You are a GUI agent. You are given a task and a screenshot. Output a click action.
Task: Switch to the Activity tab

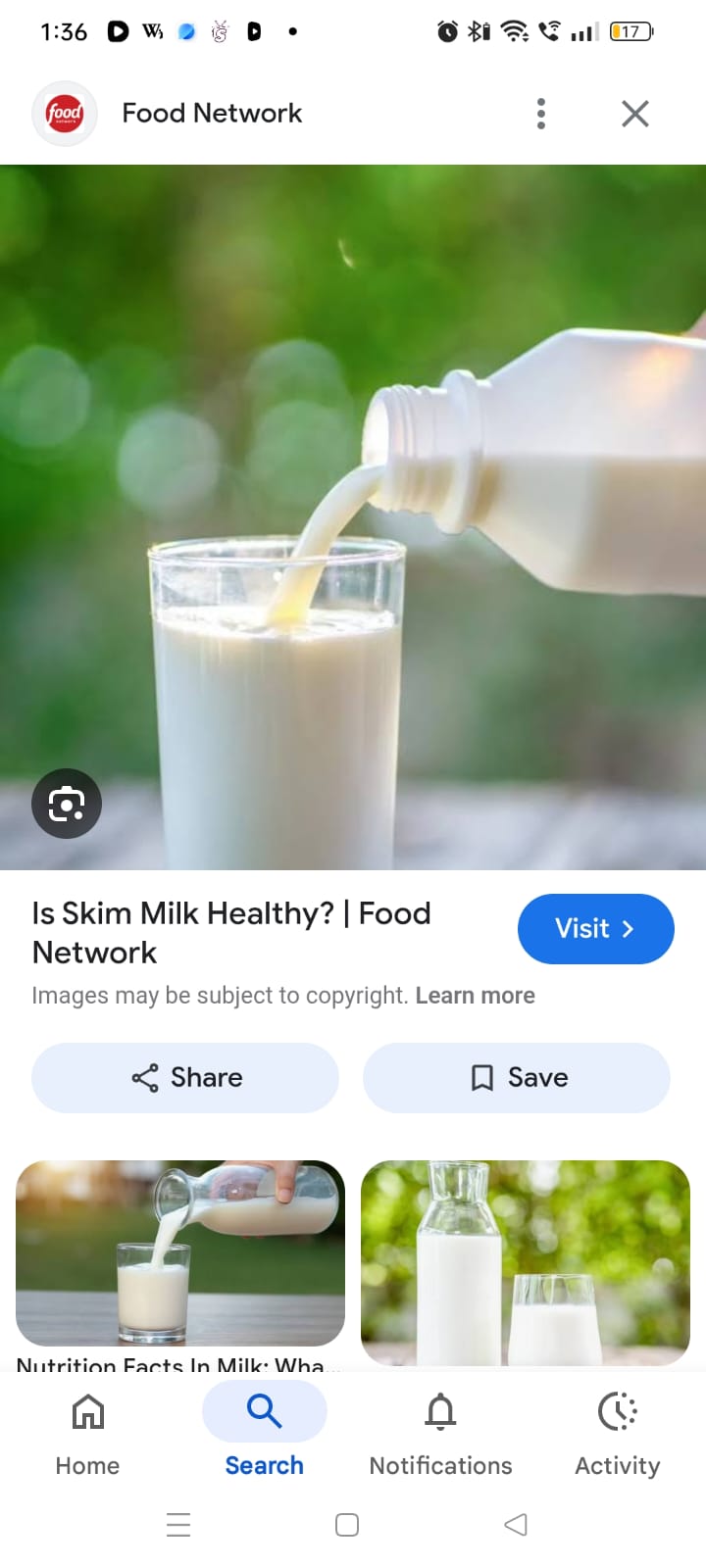[x=617, y=1435]
